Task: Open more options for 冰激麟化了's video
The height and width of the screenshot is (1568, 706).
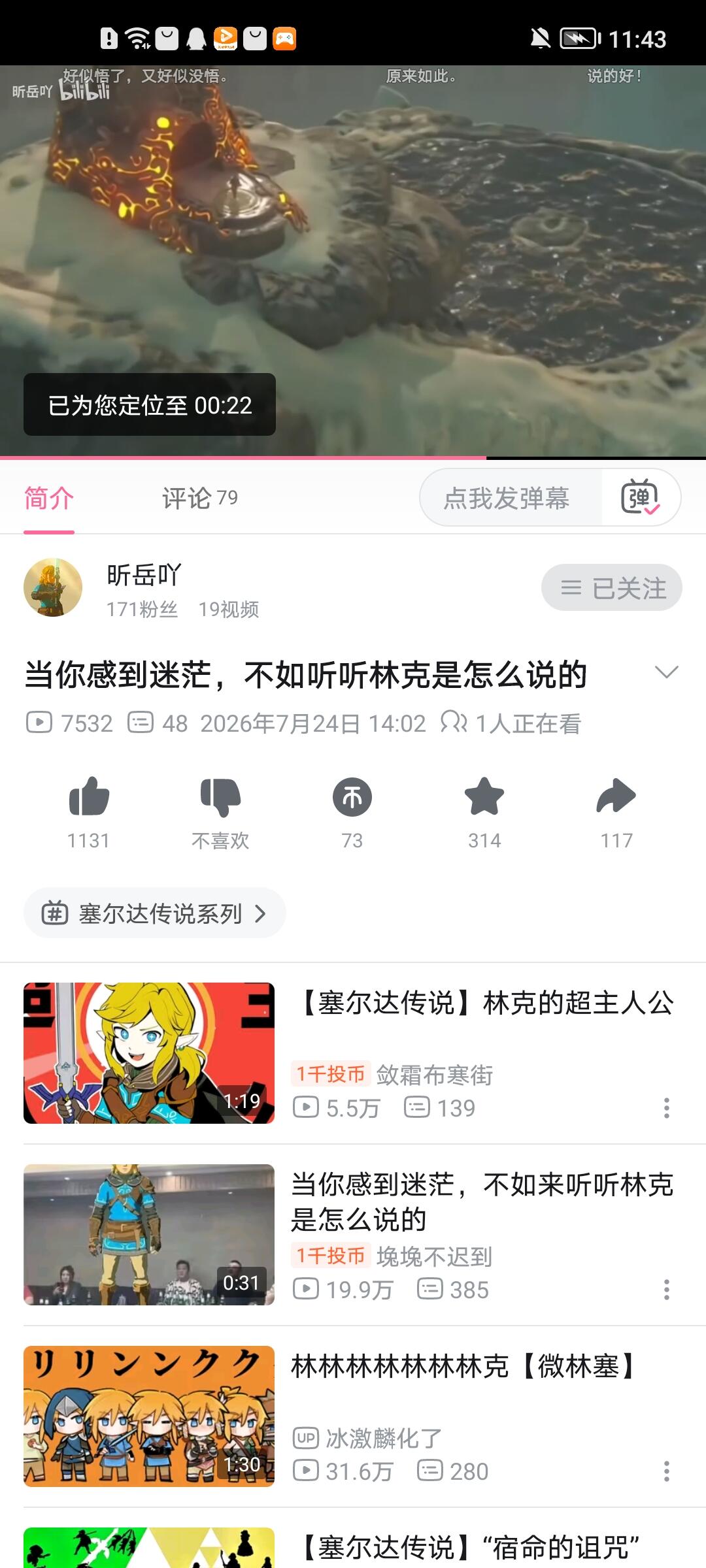Action: 667,1471
